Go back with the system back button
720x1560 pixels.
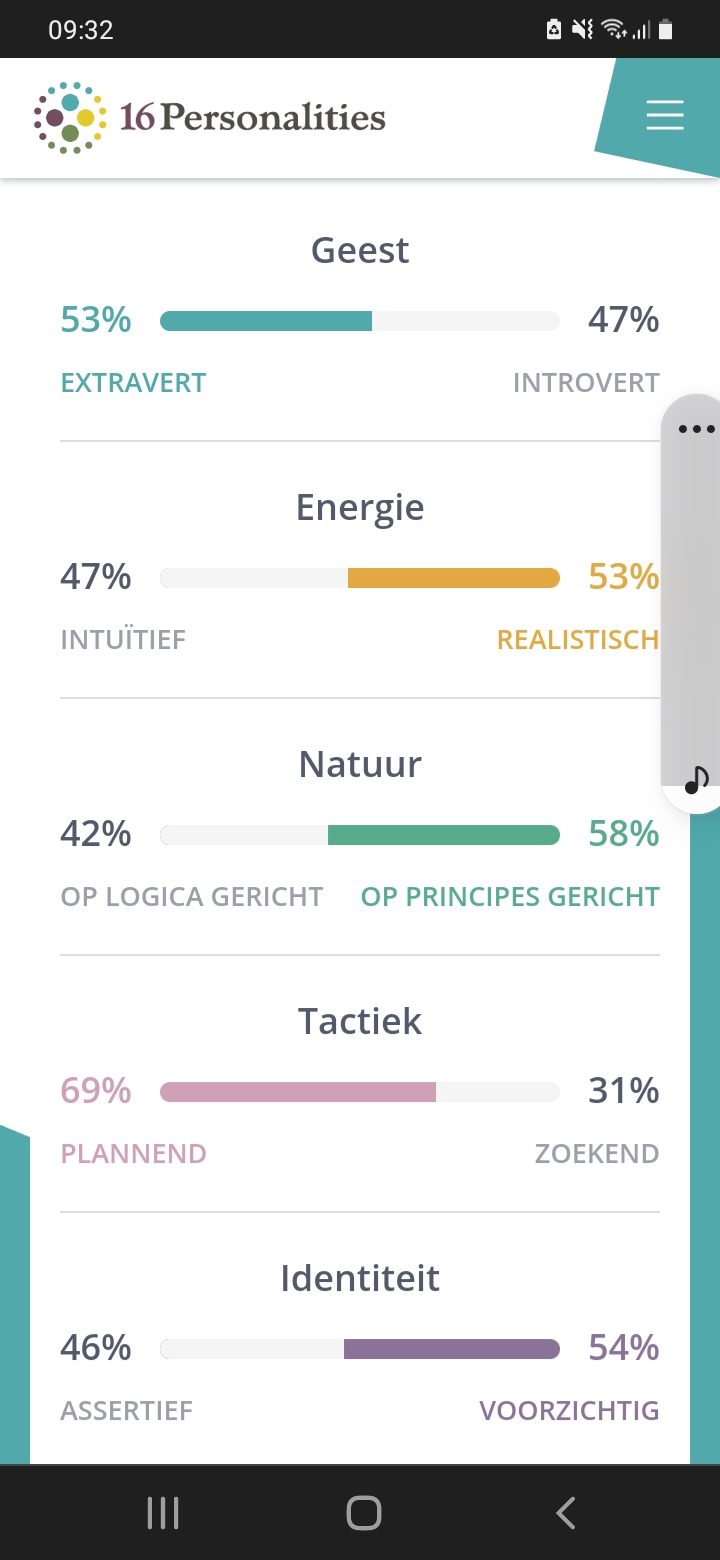click(x=565, y=1513)
